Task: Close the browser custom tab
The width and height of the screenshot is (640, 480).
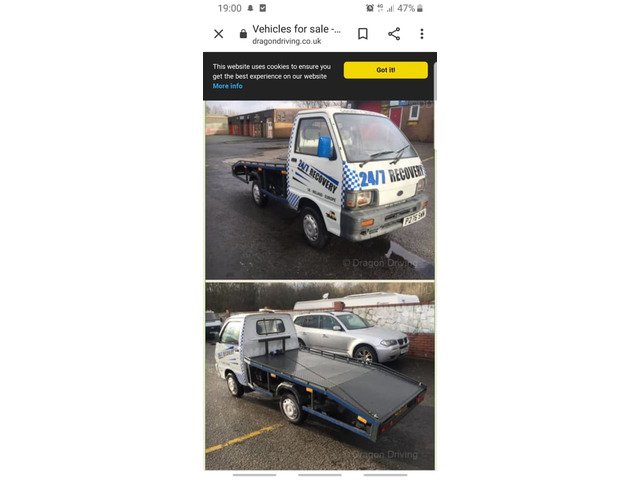Action: pyautogui.click(x=219, y=34)
